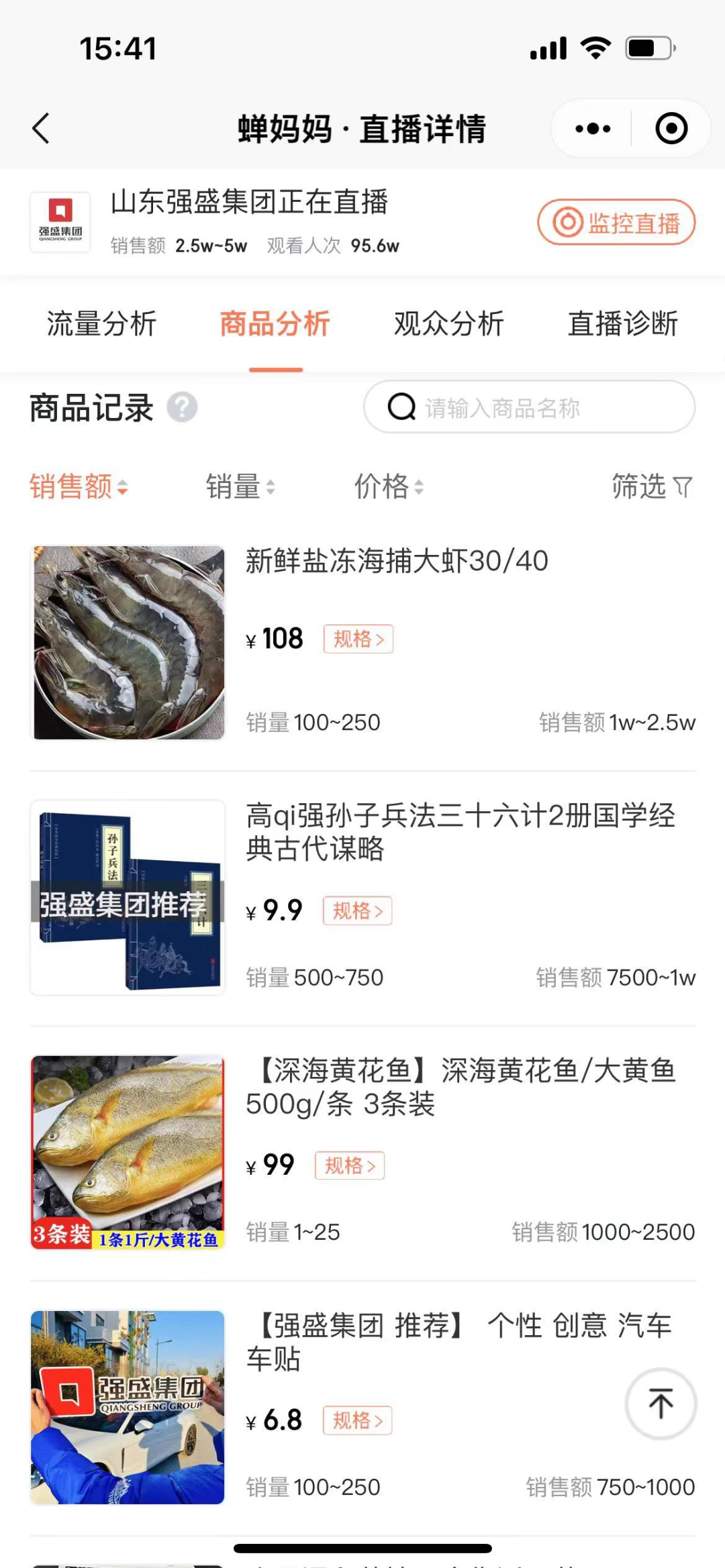View 规格 for 新鲜盐冻海捕大虾30/40

tap(358, 639)
